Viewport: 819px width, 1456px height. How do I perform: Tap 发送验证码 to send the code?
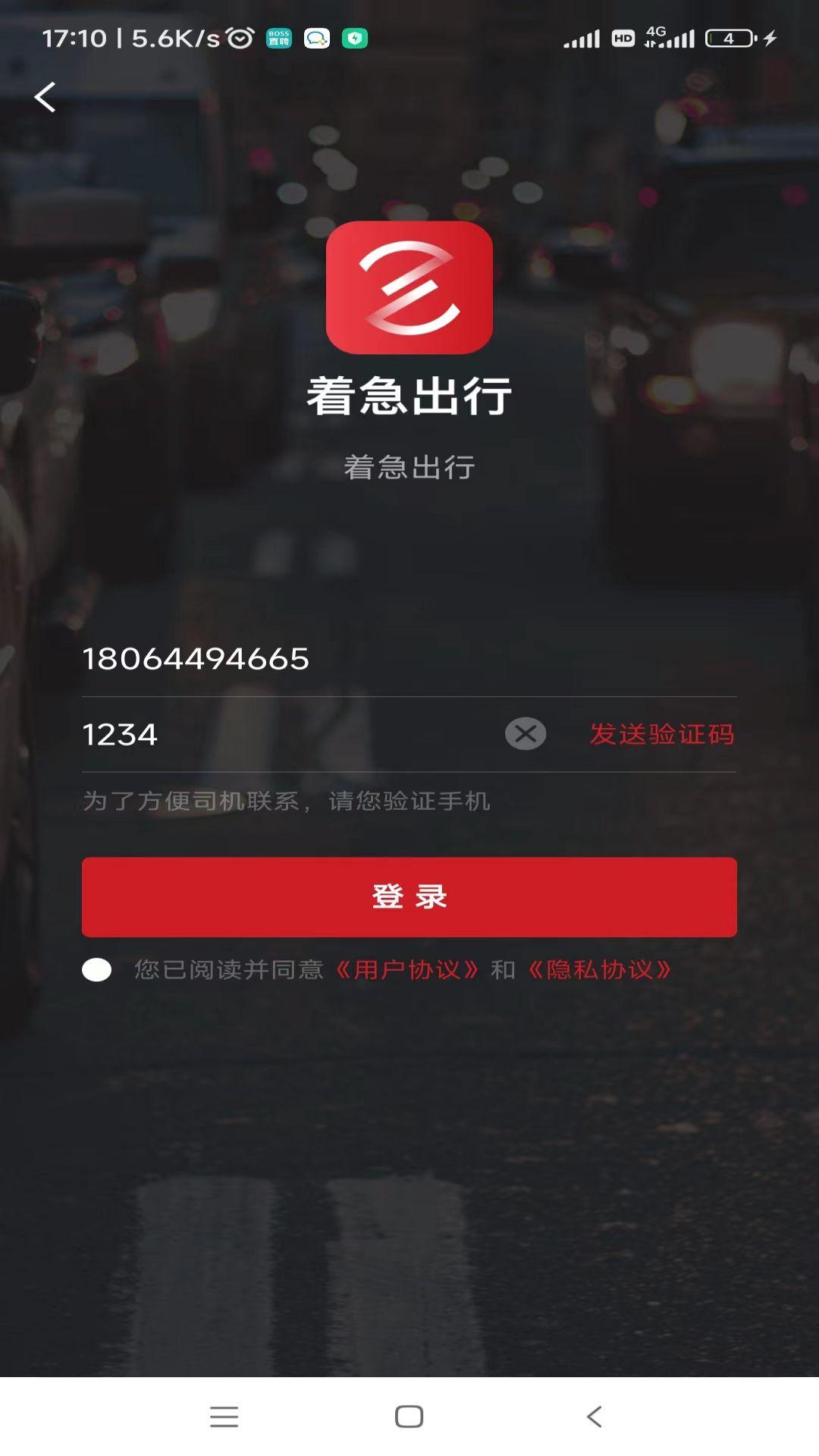[662, 734]
